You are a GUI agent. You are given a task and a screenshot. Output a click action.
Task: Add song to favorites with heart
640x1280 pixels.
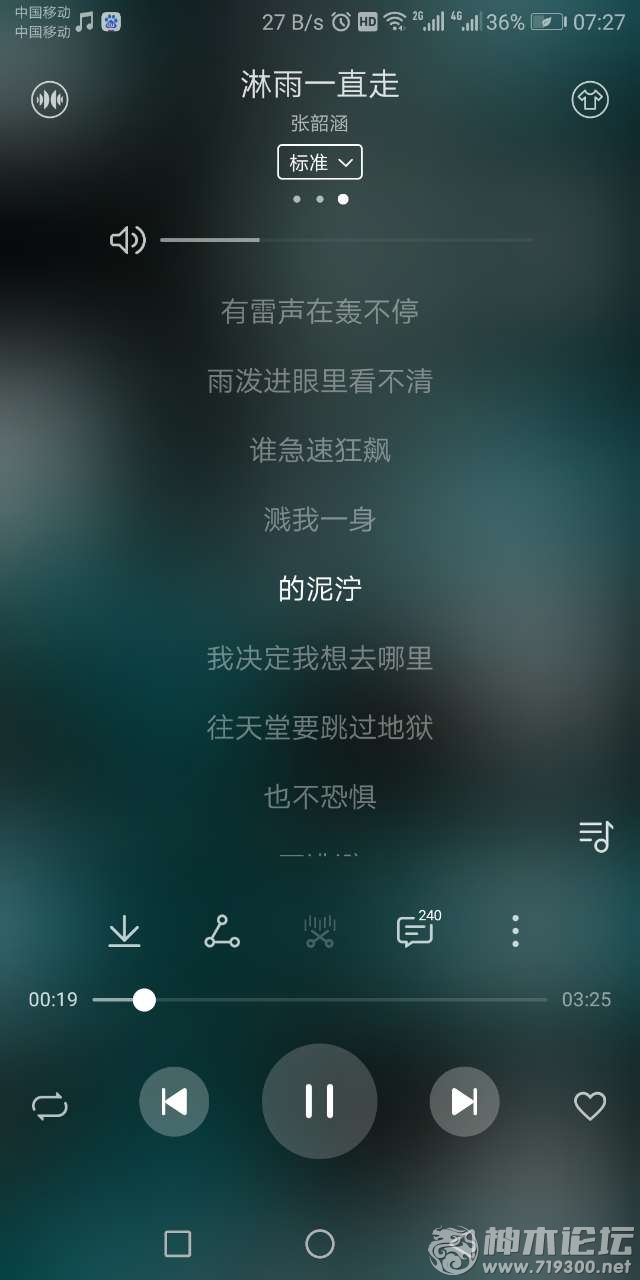[590, 1105]
